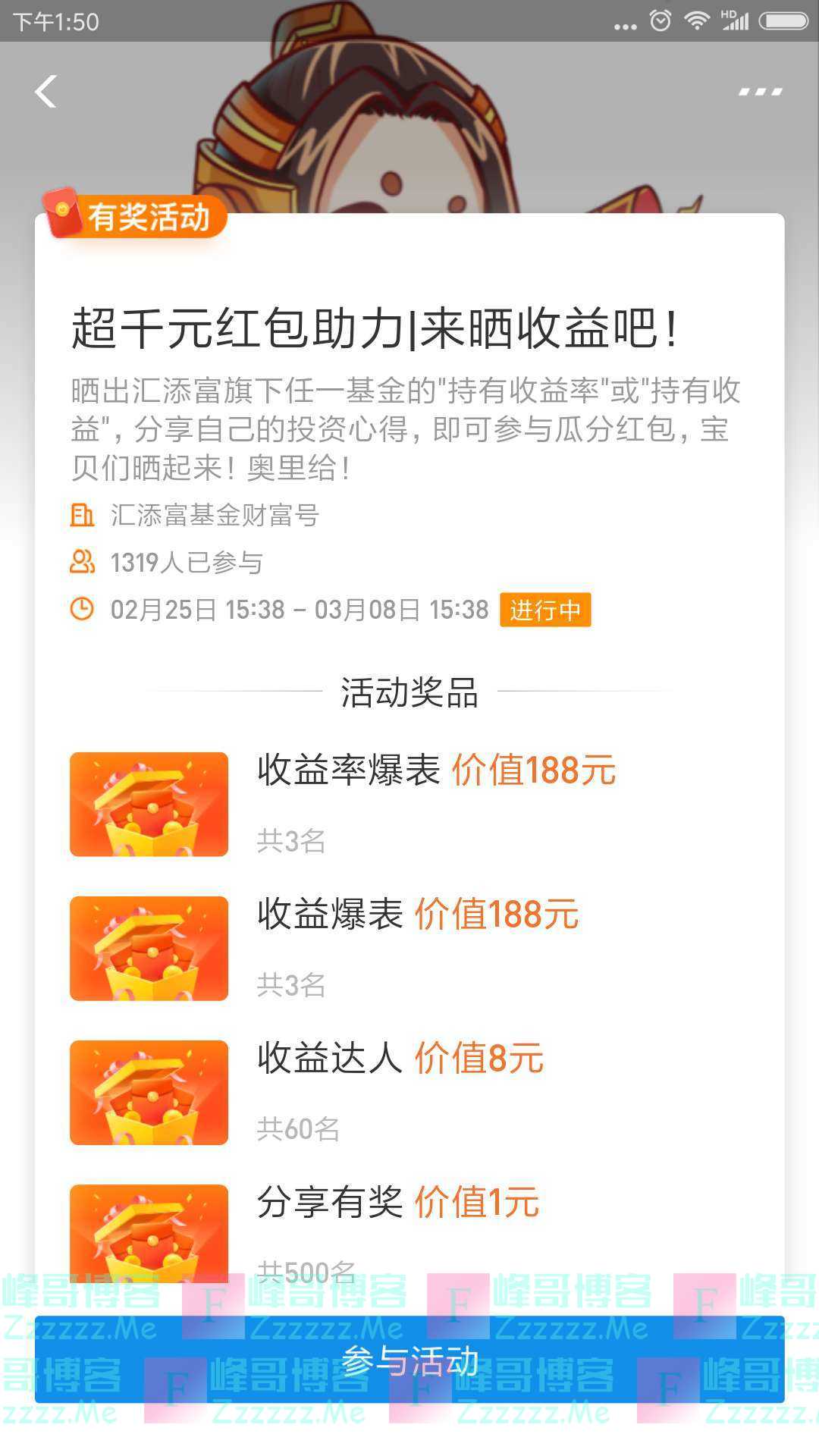Tap the 1319人已参与 participant count
The image size is (819, 1456).
[186, 563]
